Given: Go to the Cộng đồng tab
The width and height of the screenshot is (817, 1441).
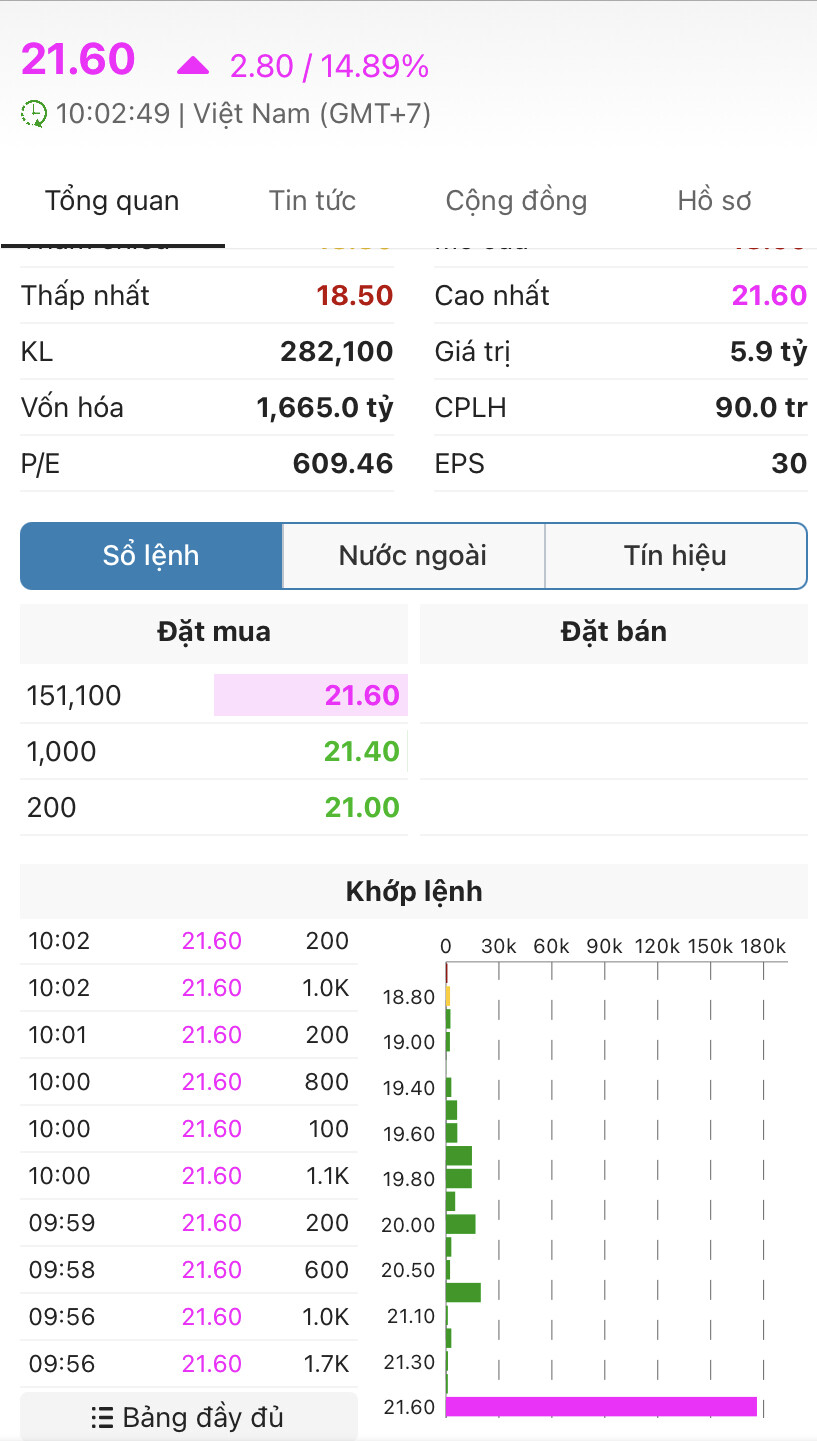Looking at the screenshot, I should click(x=516, y=201).
